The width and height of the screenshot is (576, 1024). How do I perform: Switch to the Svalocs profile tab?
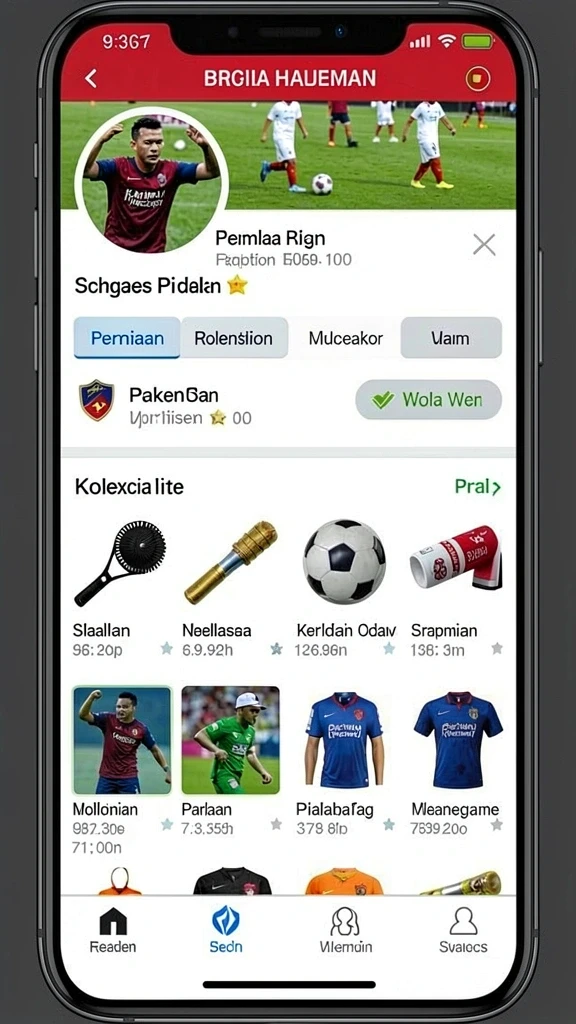(x=463, y=930)
